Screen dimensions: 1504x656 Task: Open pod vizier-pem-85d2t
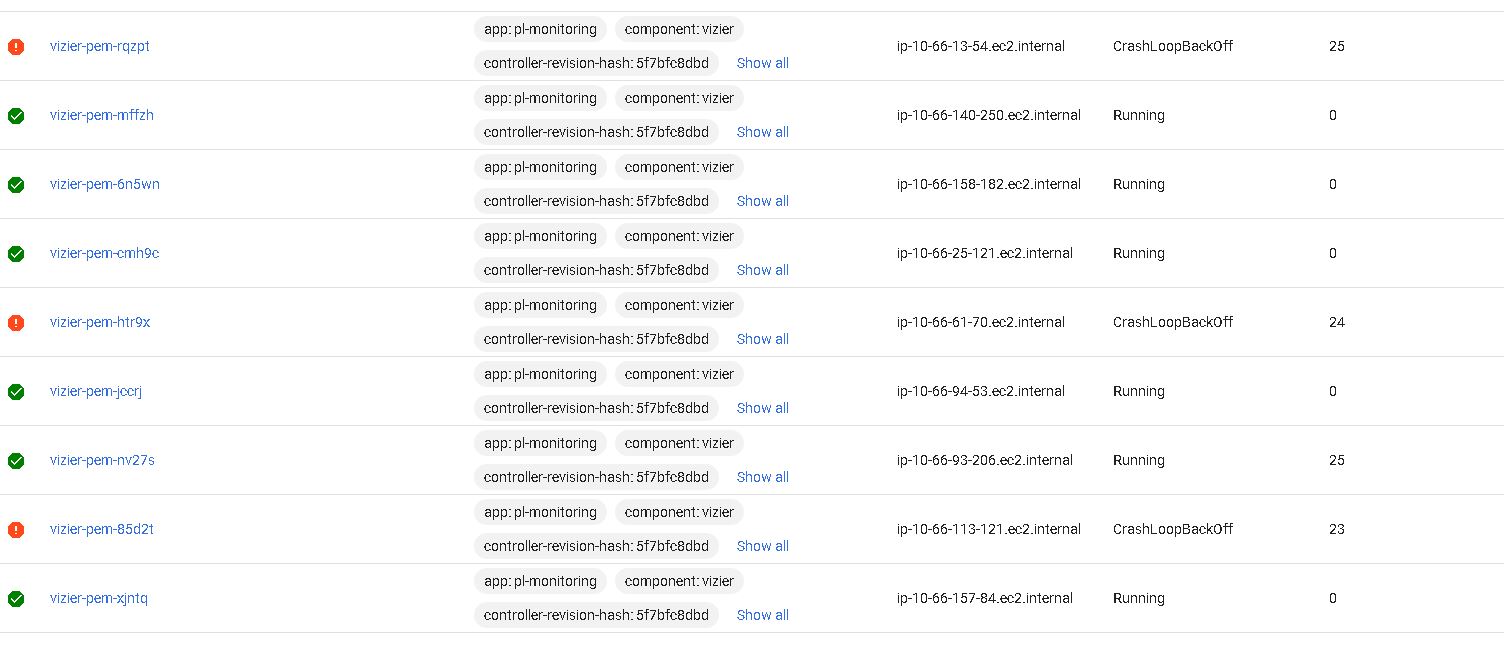pyautogui.click(x=102, y=529)
